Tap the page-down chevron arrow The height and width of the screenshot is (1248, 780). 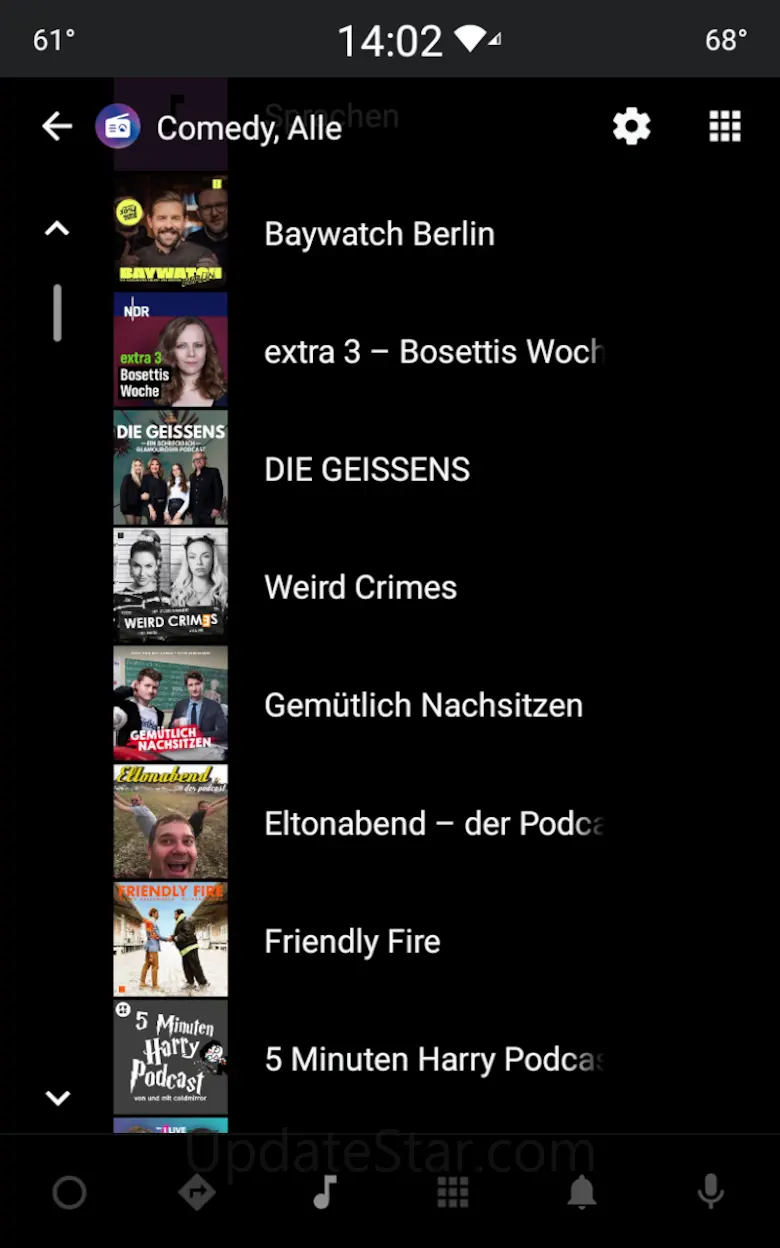pos(57,1098)
